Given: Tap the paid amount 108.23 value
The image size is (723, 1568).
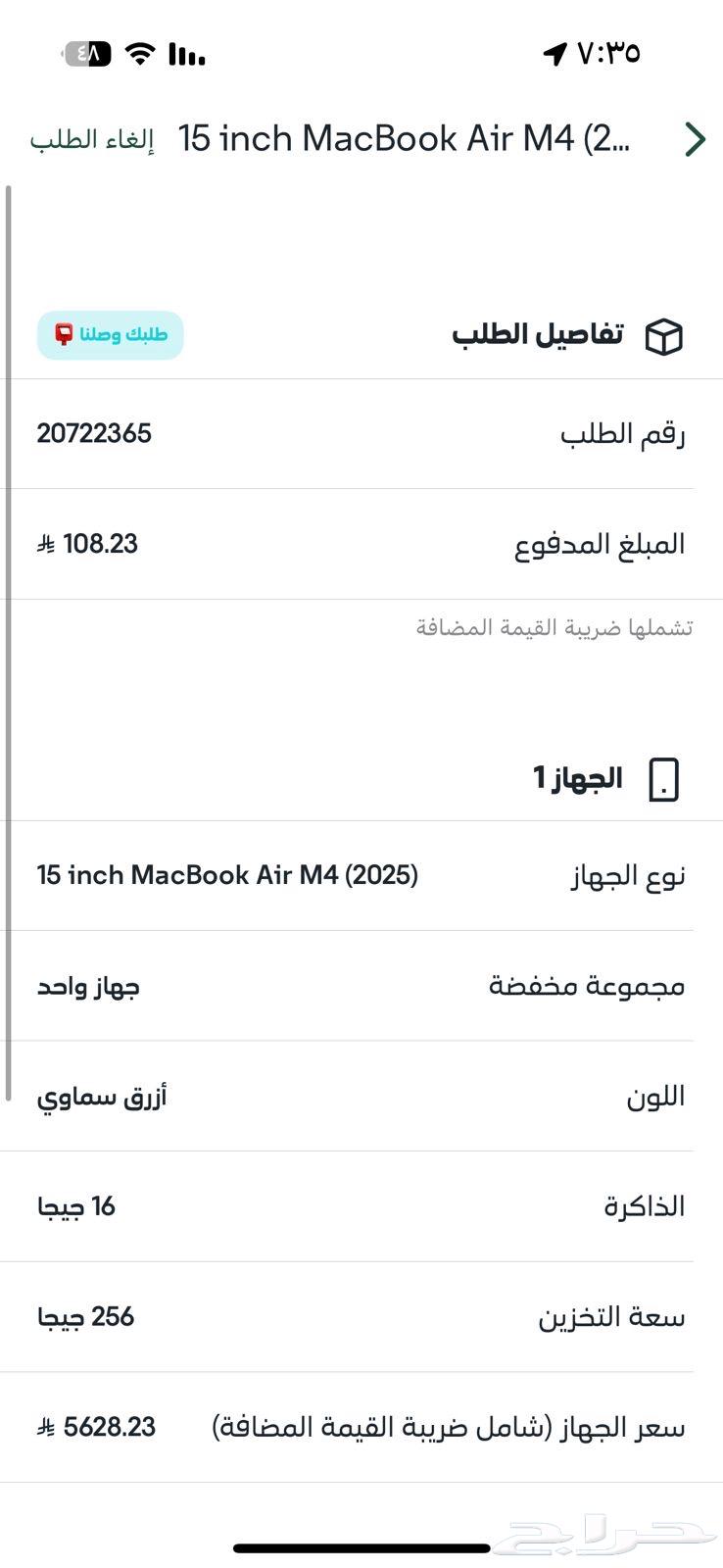Looking at the screenshot, I should click(x=88, y=543).
